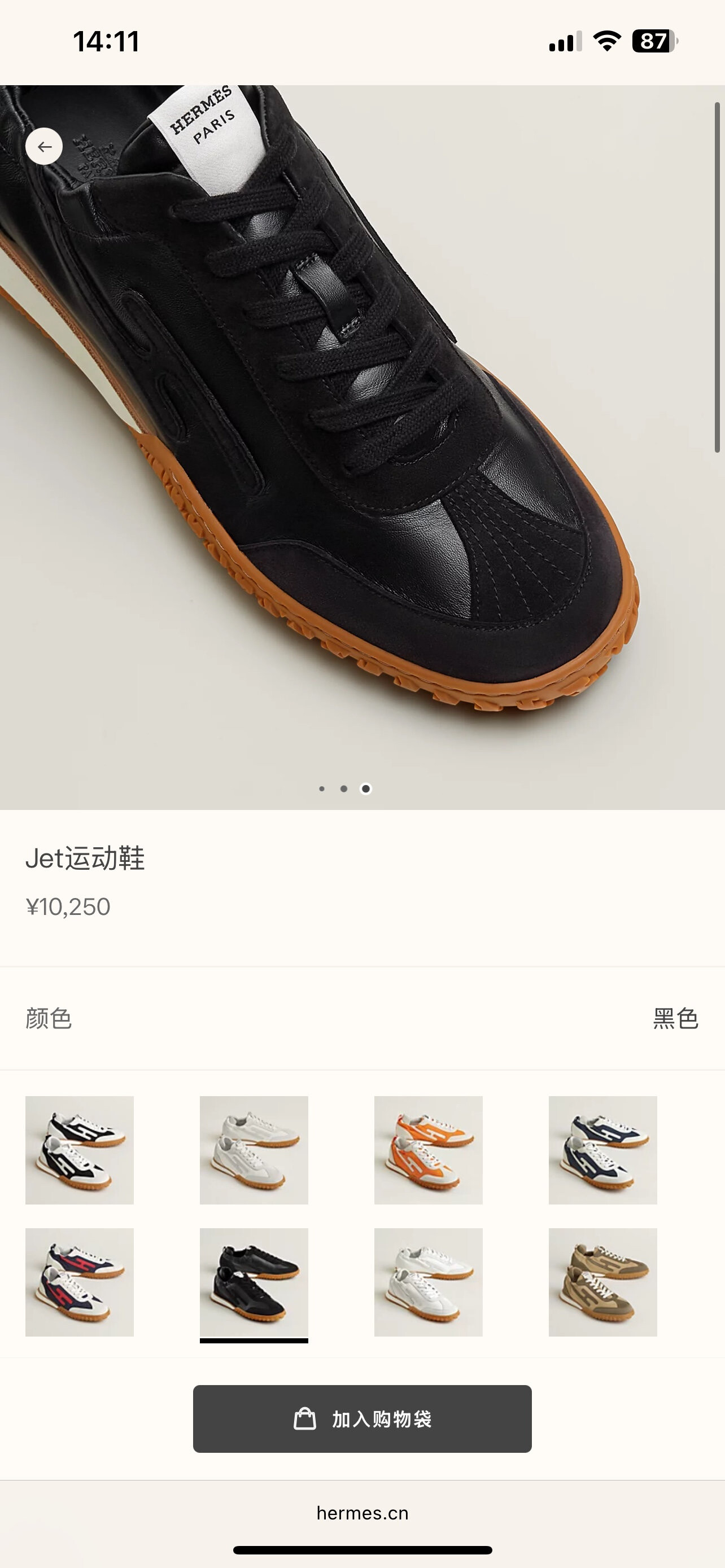Screen dimensions: 725x1568
Task: Pick the pure white leather colorway
Action: (x=428, y=1282)
